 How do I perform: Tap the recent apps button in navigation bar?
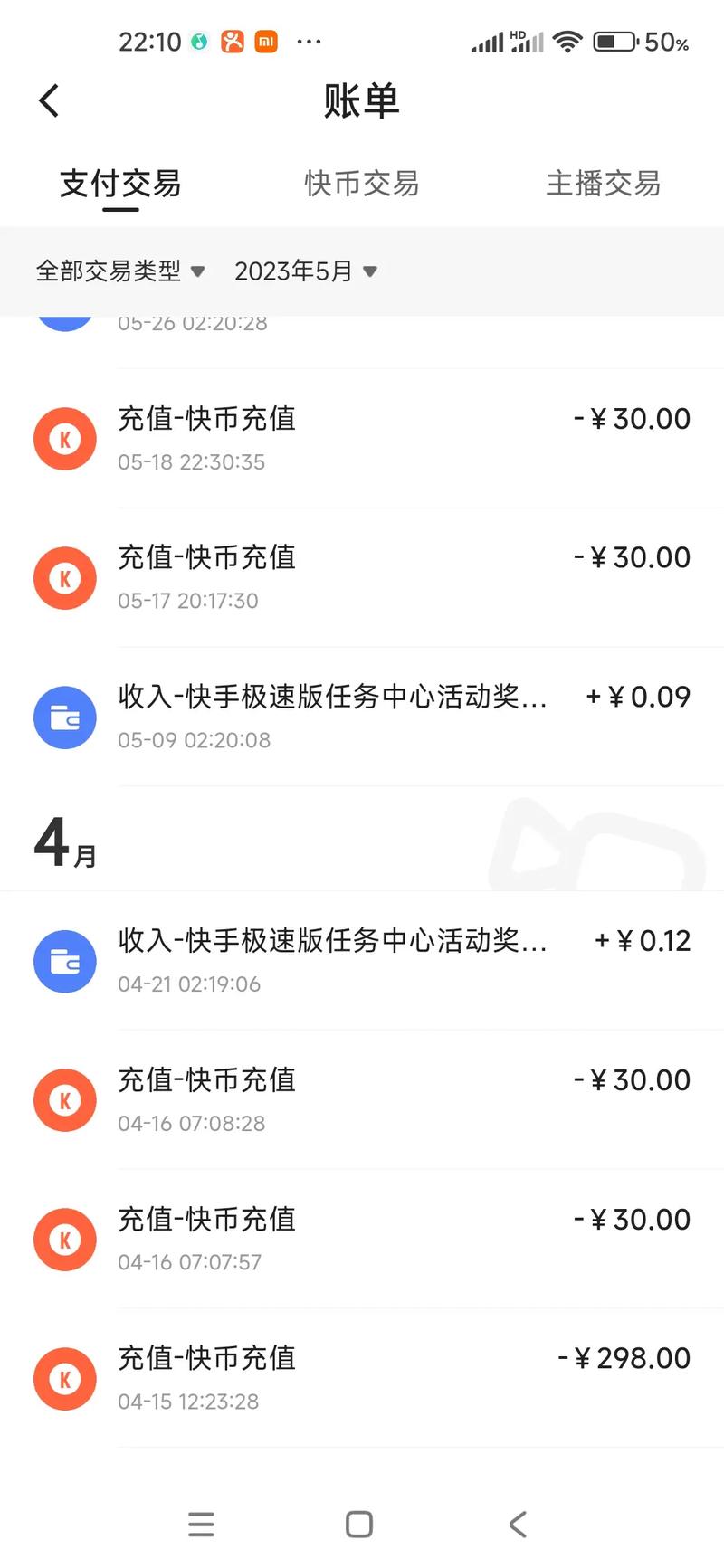point(201,1524)
